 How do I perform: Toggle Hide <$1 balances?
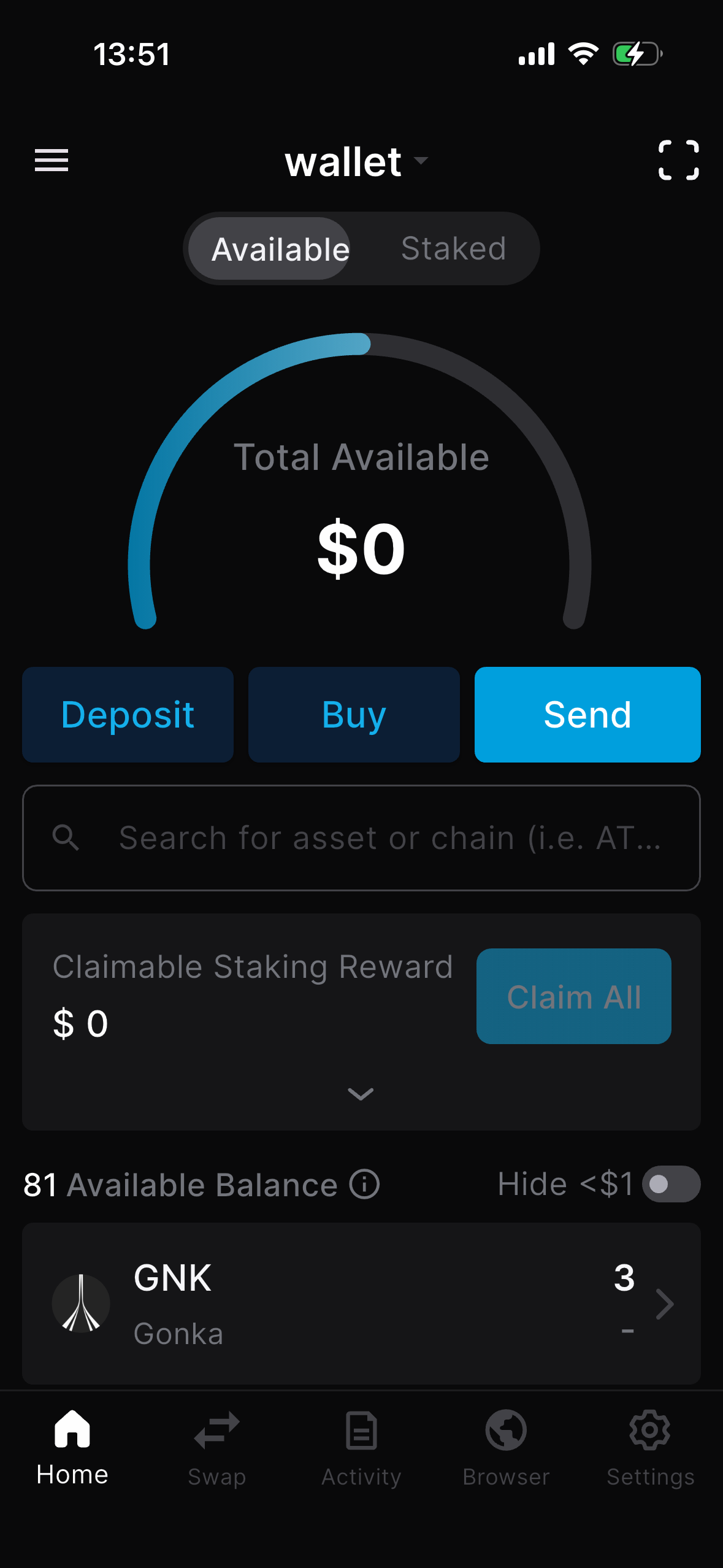[x=670, y=1184]
